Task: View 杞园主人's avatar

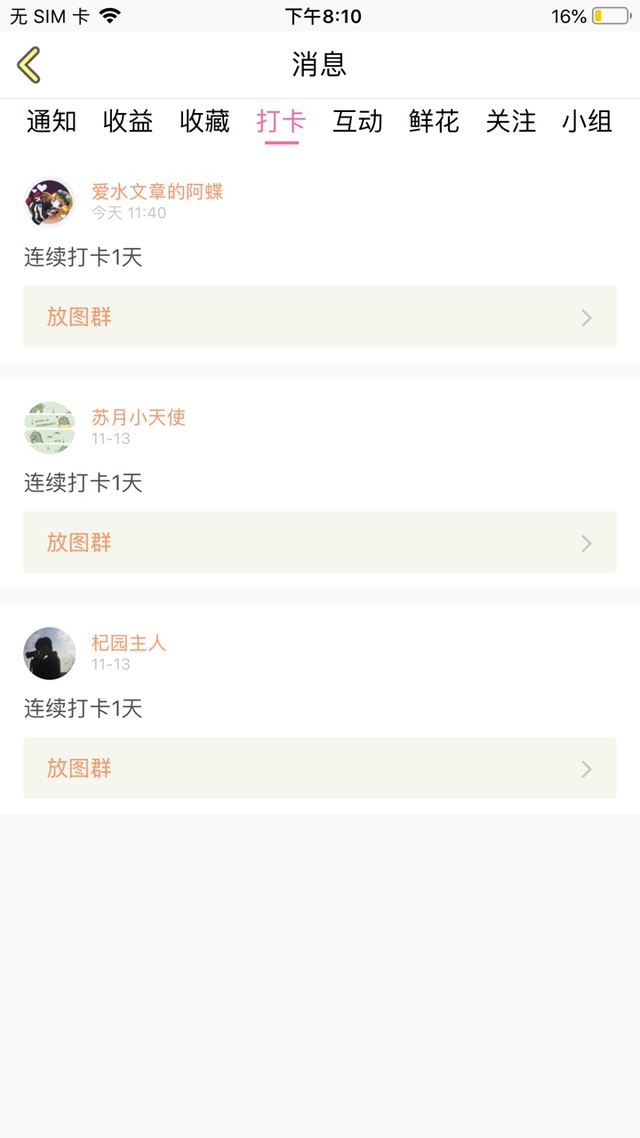Action: coord(49,654)
